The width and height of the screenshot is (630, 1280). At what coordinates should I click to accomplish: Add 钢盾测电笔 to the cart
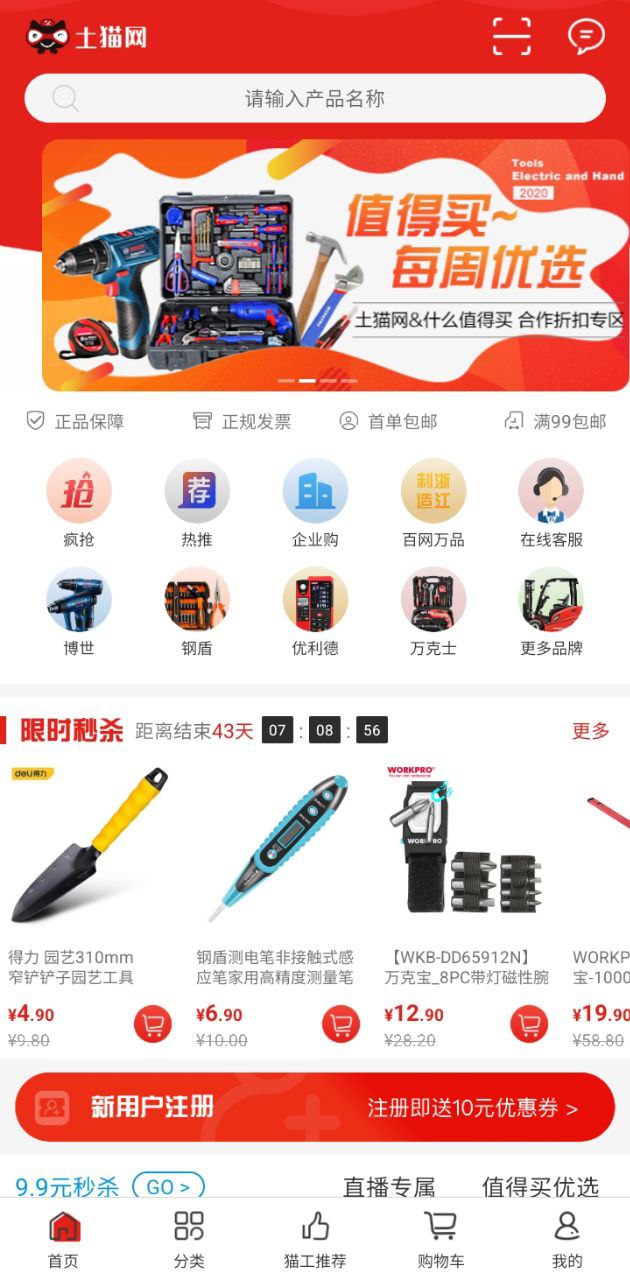(341, 1025)
